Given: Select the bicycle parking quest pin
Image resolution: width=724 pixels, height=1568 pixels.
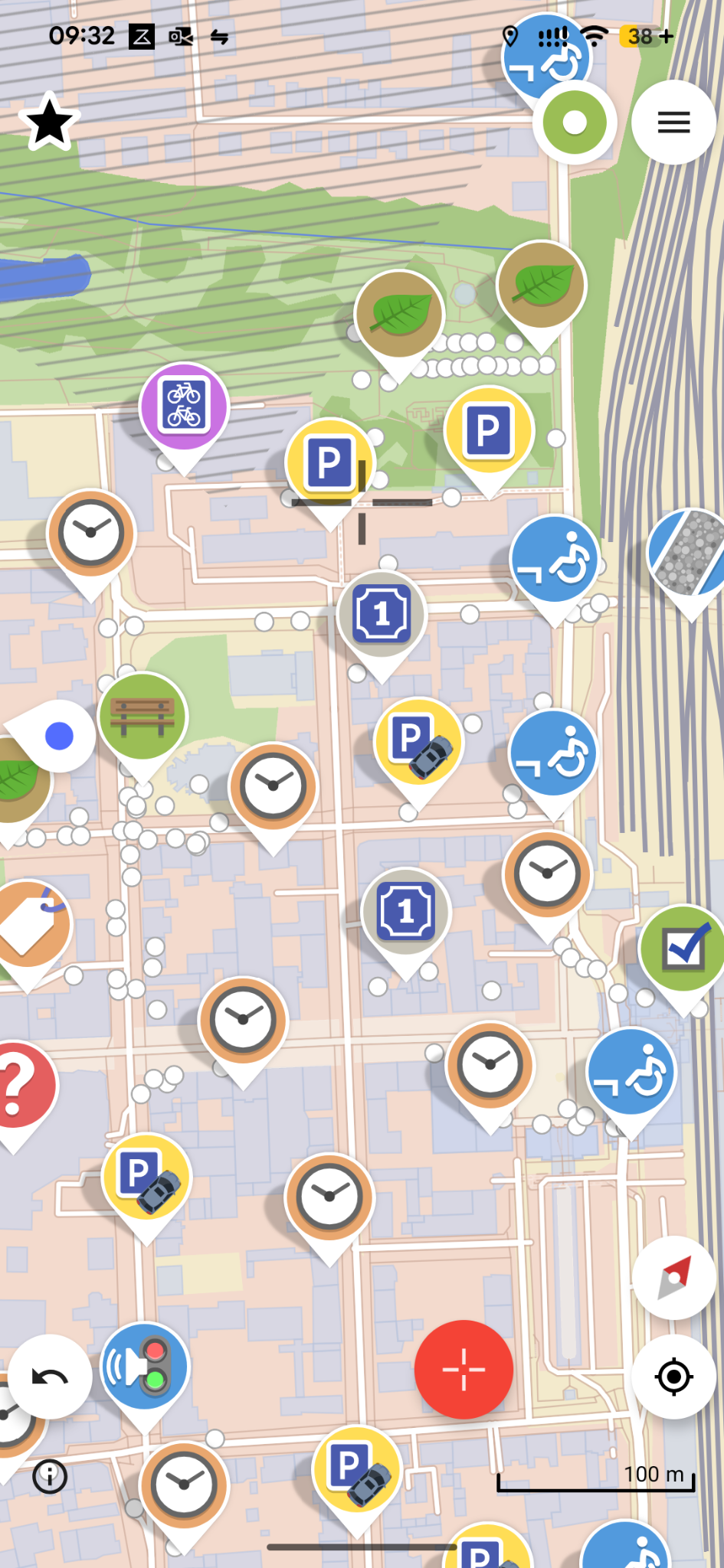Looking at the screenshot, I should click(x=184, y=407).
